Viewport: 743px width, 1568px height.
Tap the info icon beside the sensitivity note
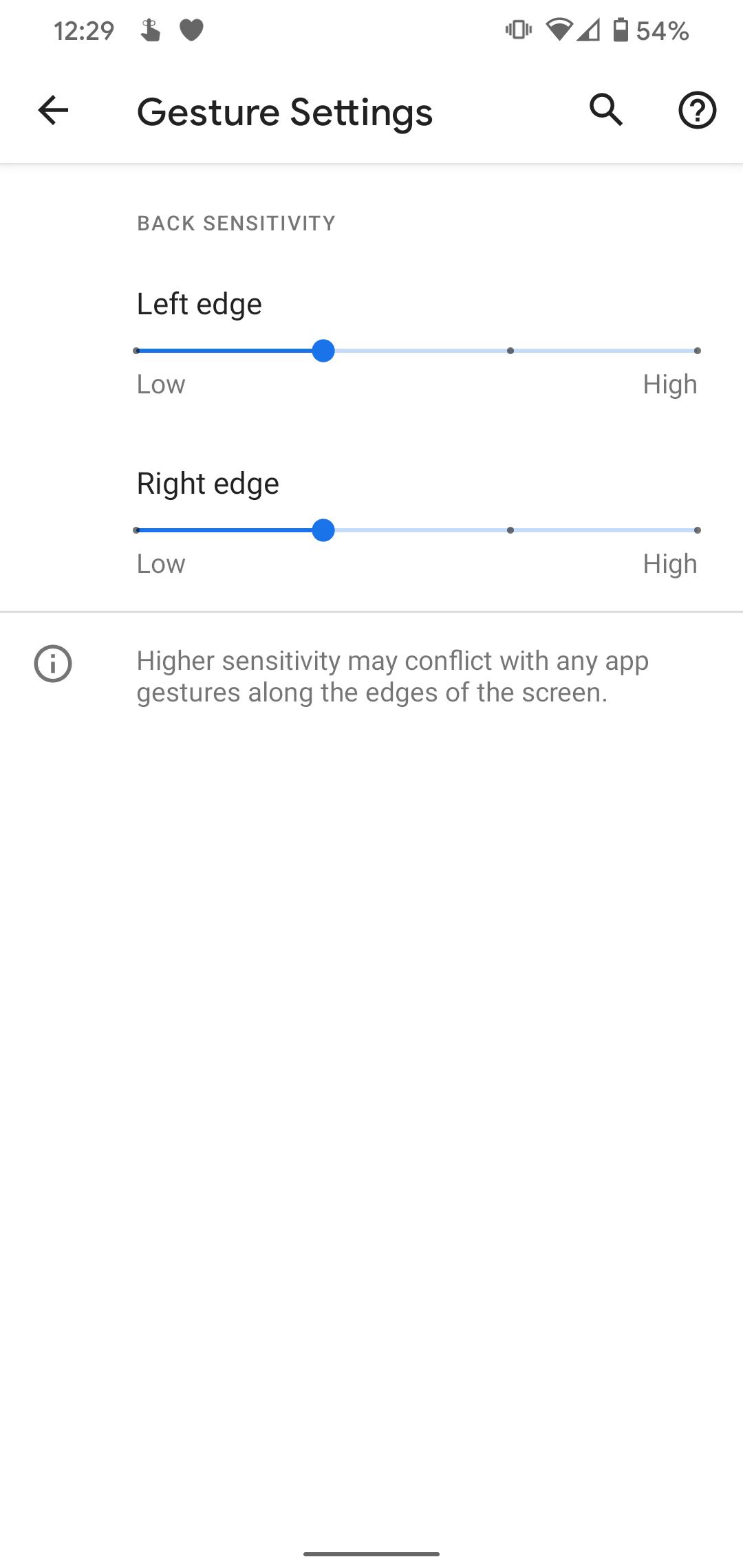click(x=52, y=664)
